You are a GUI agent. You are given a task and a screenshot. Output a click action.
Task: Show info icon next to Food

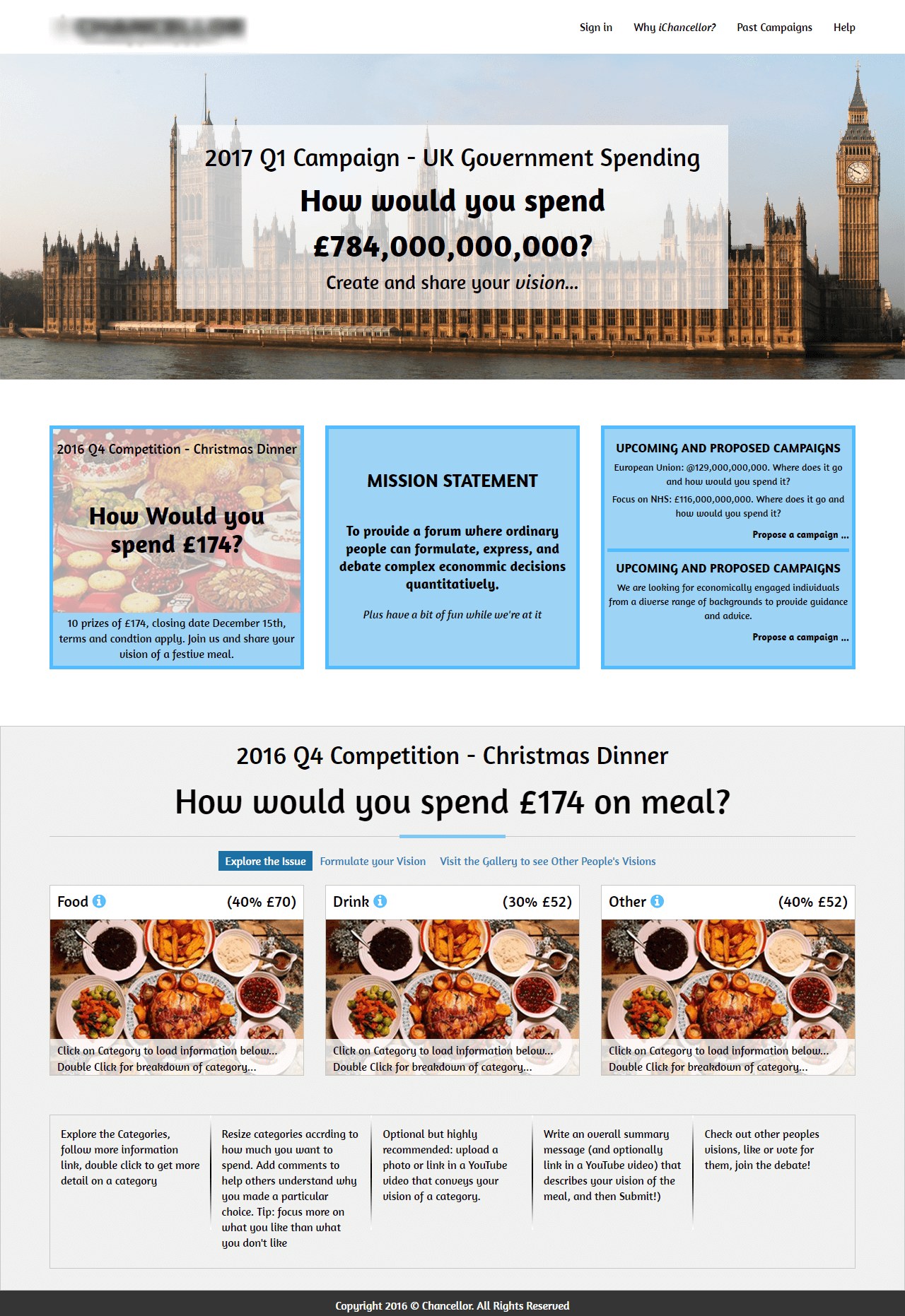[x=100, y=901]
